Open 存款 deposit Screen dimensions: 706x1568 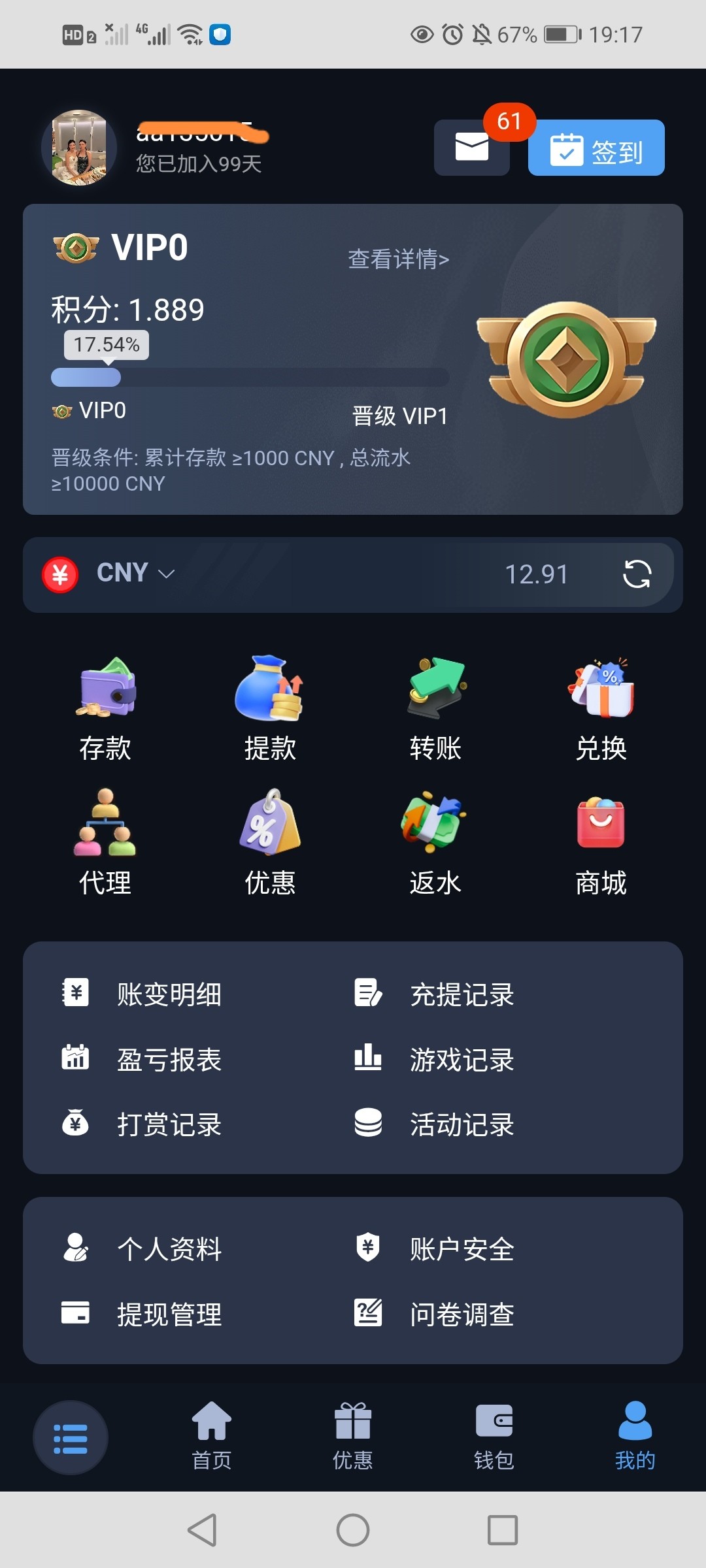tap(105, 709)
